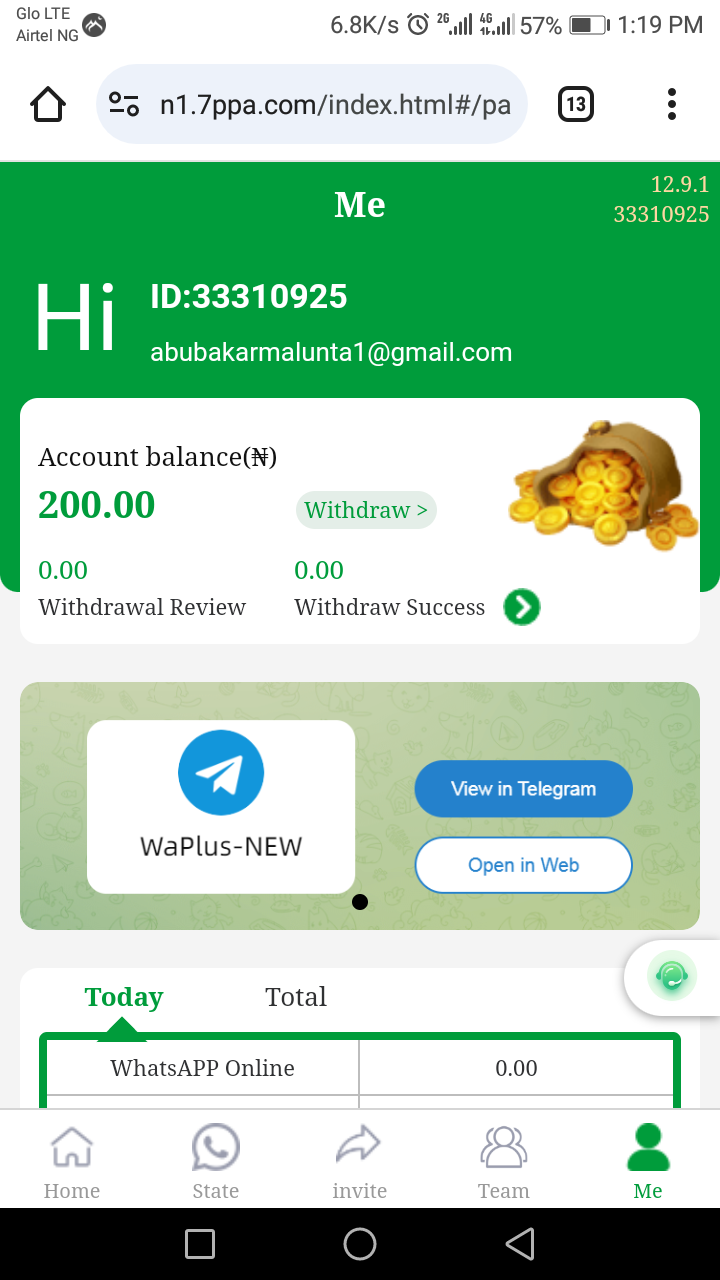The image size is (720, 1280).
Task: Open the invite tab
Action: [x=359, y=1160]
